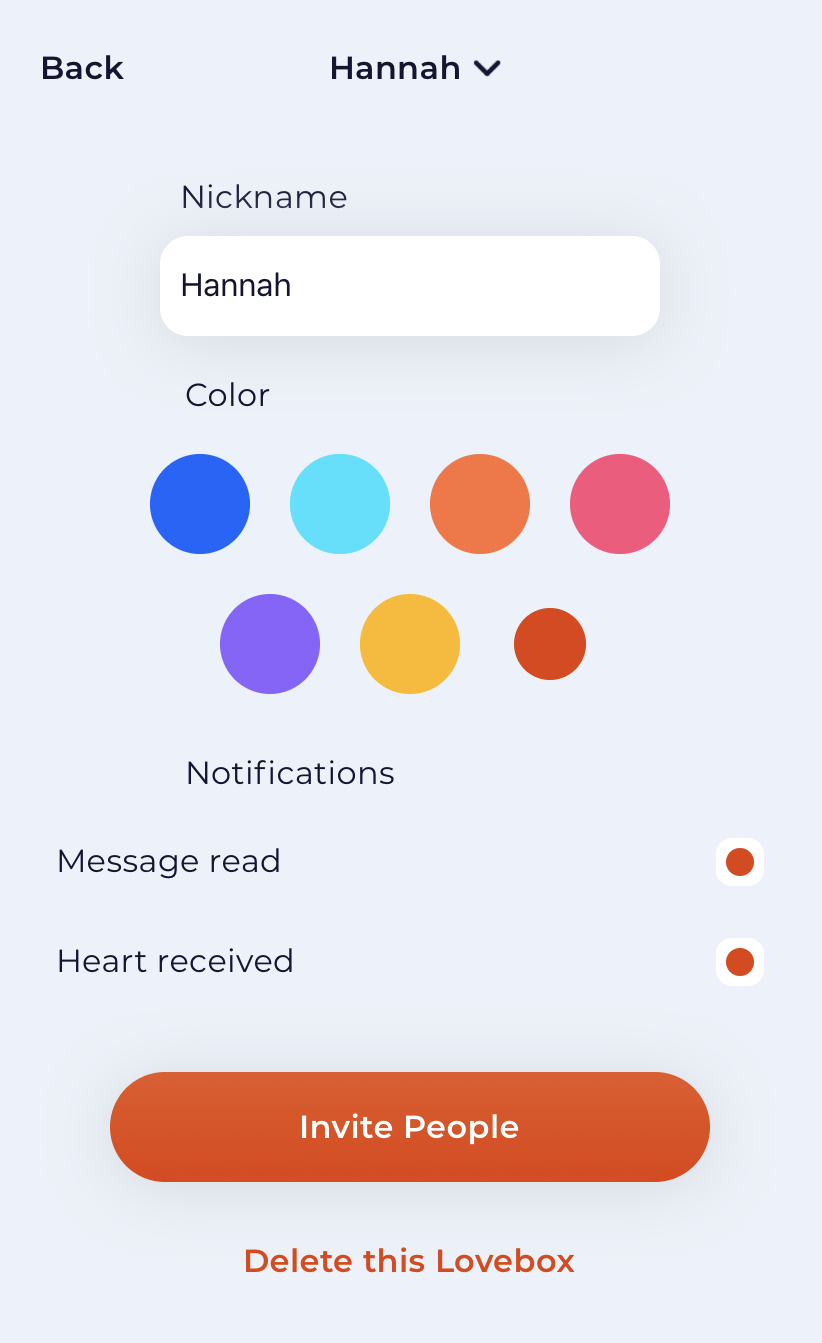
Task: Pick the yellow color swatch
Action: pos(410,644)
